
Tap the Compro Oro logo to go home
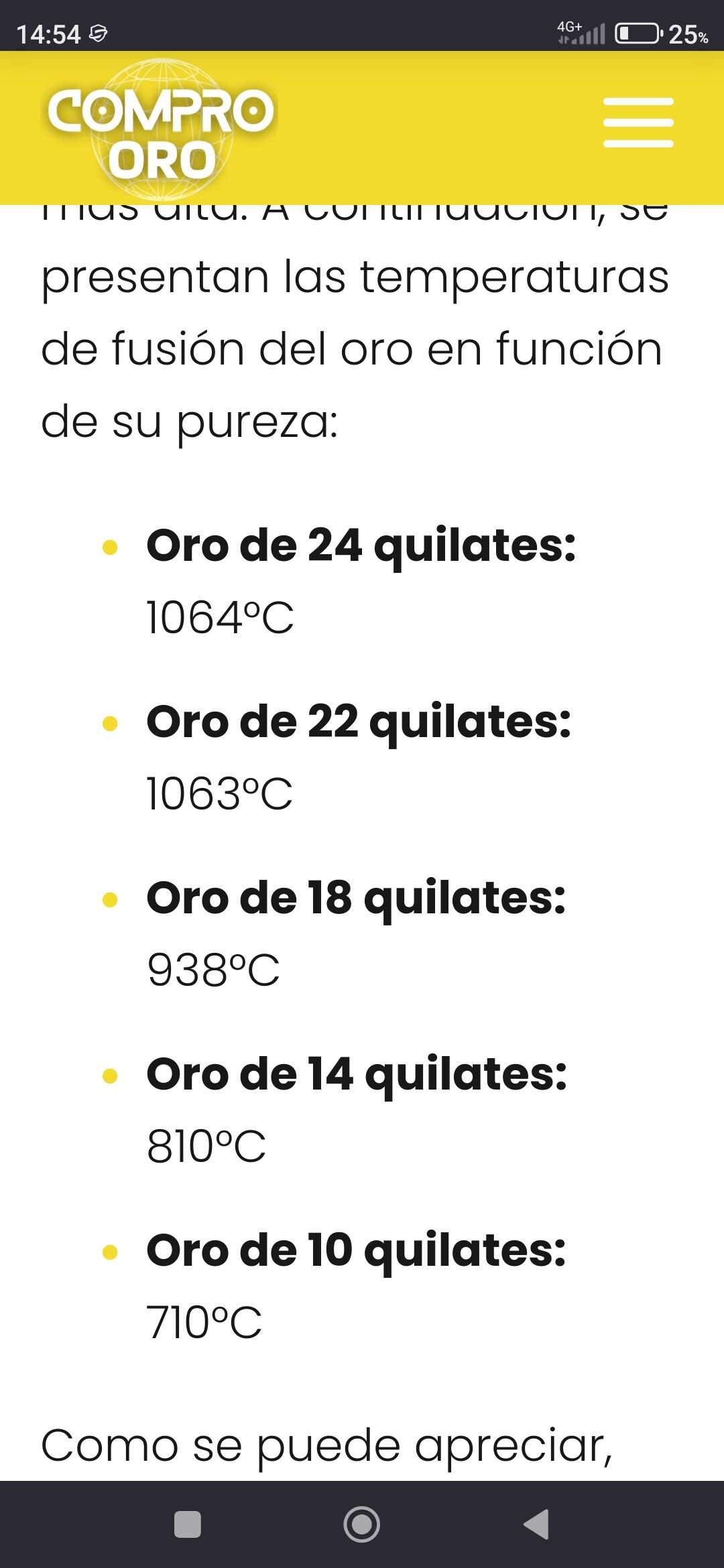[x=161, y=129]
